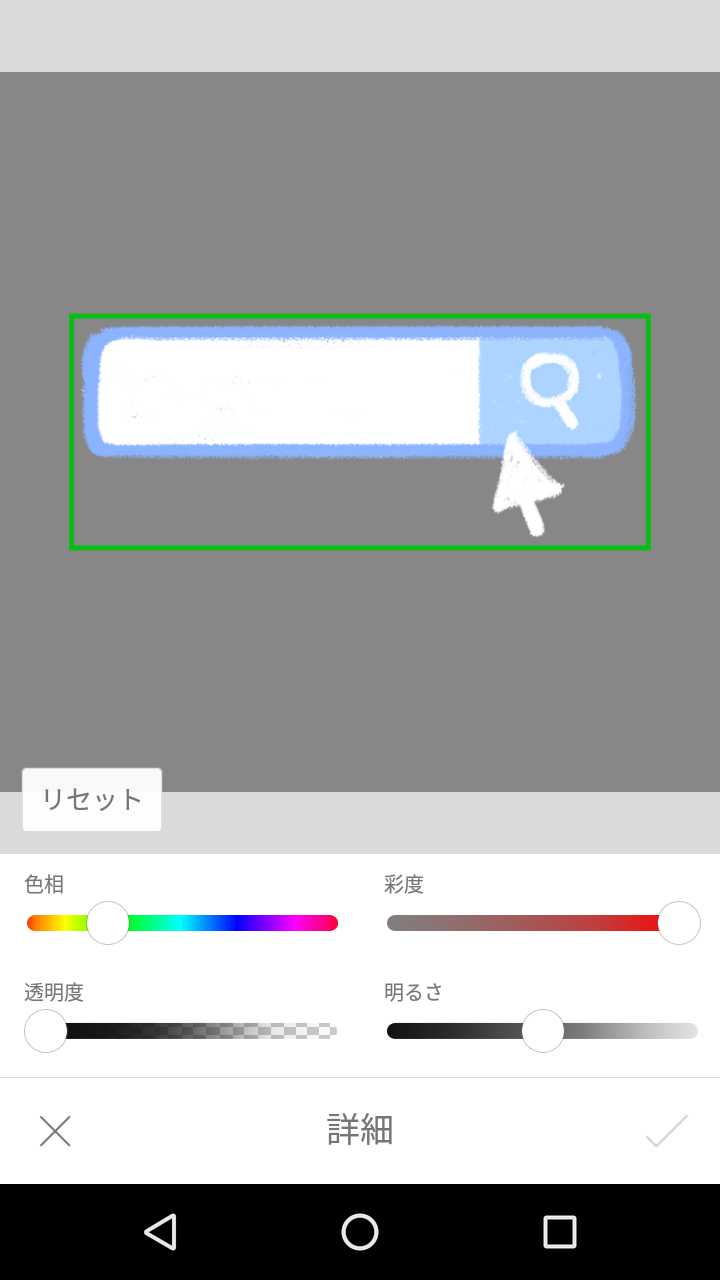Tap the リセット reset button

tap(92, 799)
